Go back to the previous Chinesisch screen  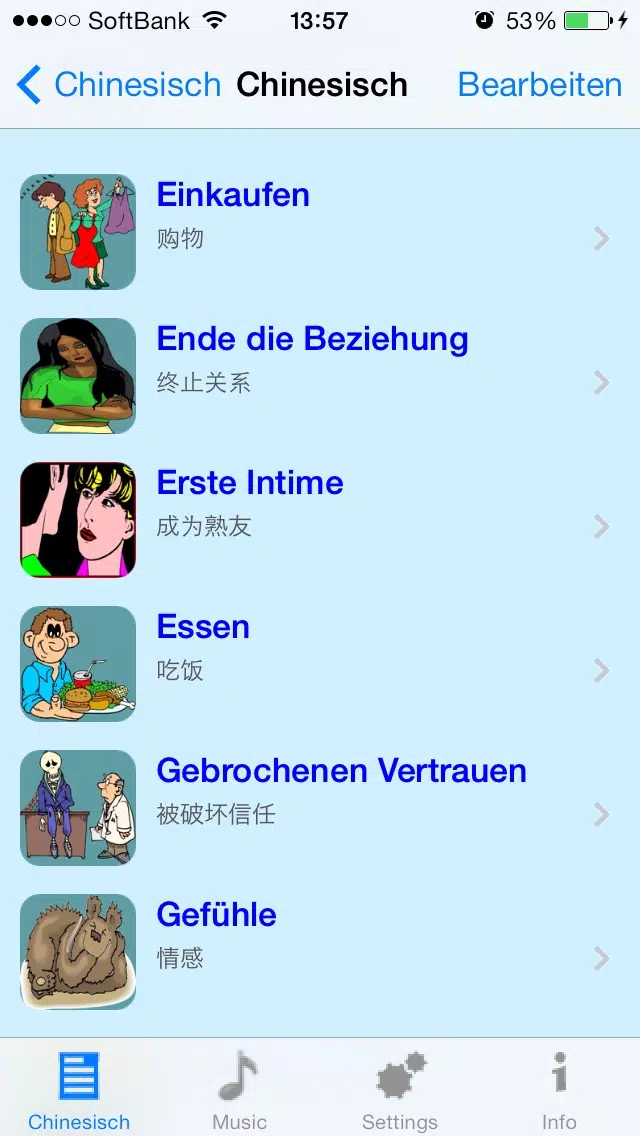(x=118, y=85)
